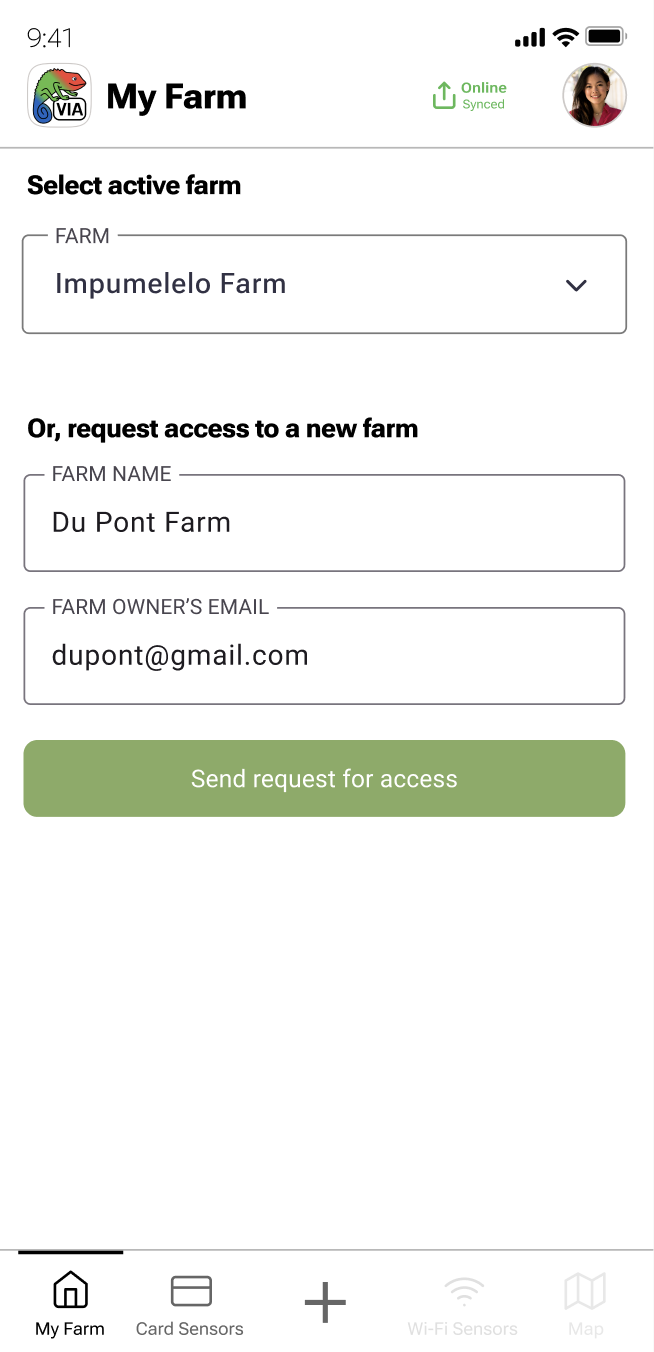Open the profile avatar photo
The height and width of the screenshot is (1352, 654).
click(x=595, y=96)
